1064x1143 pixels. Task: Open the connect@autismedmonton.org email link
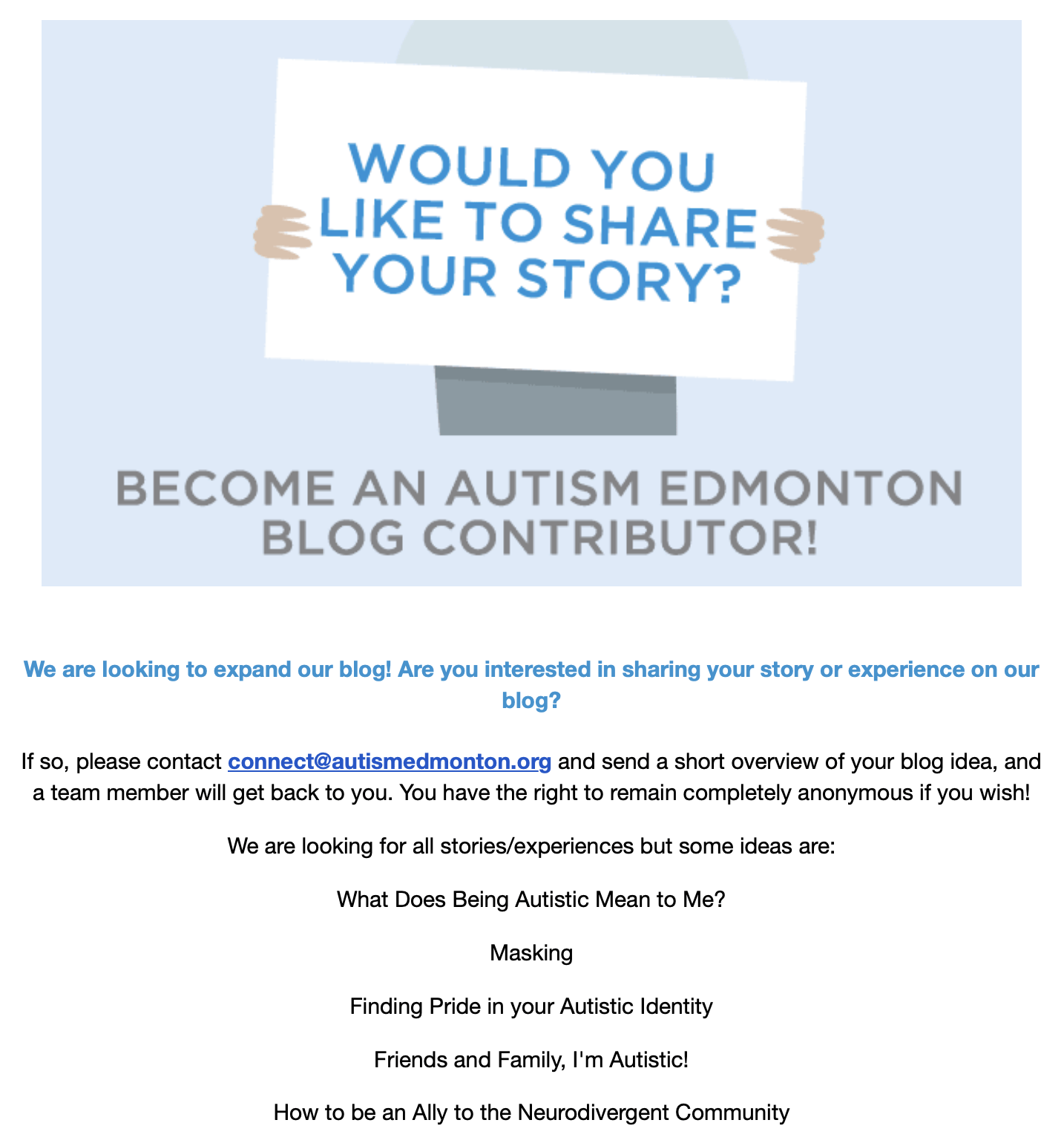[389, 762]
